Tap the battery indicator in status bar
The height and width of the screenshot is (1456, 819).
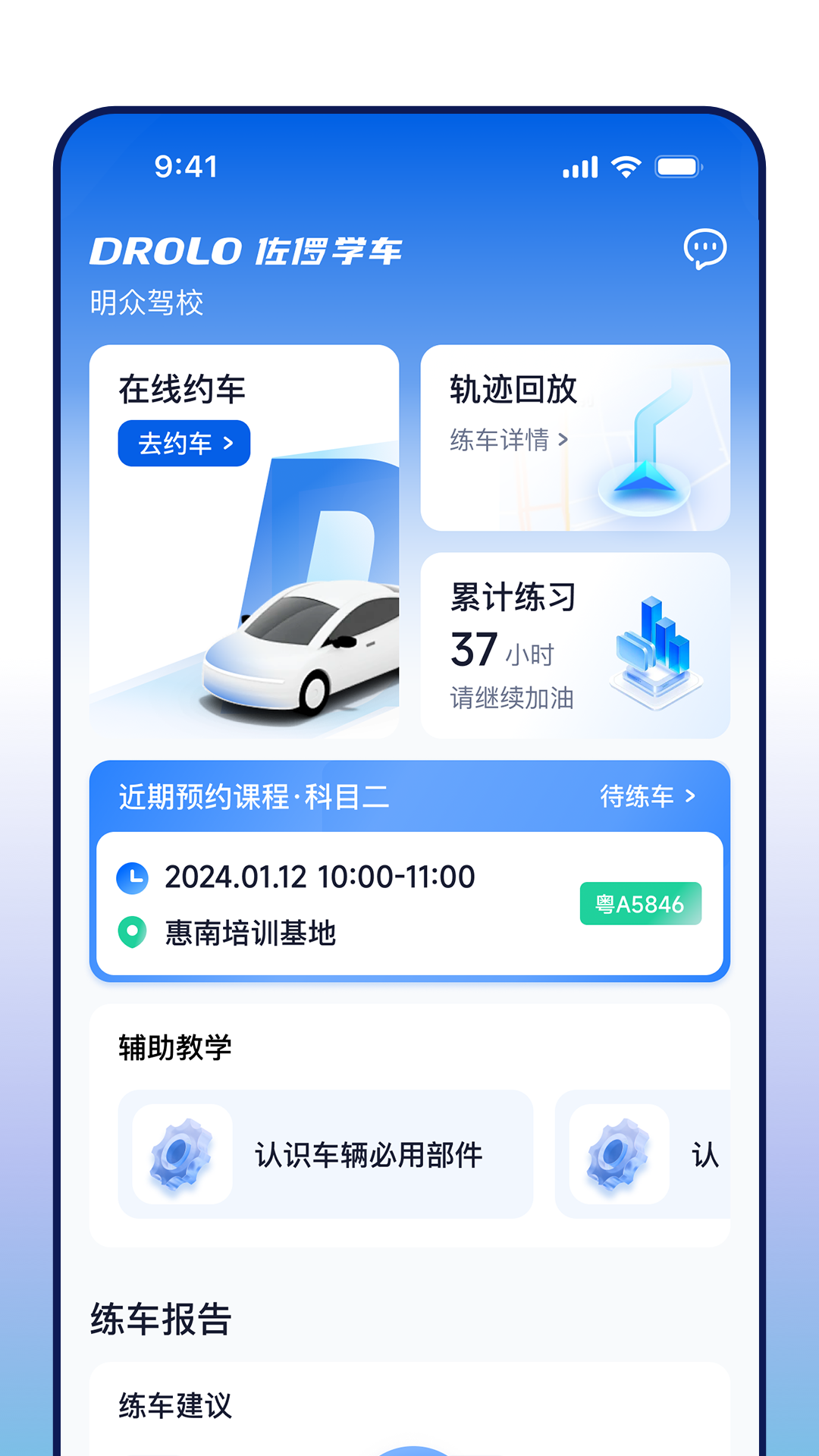coord(679,166)
